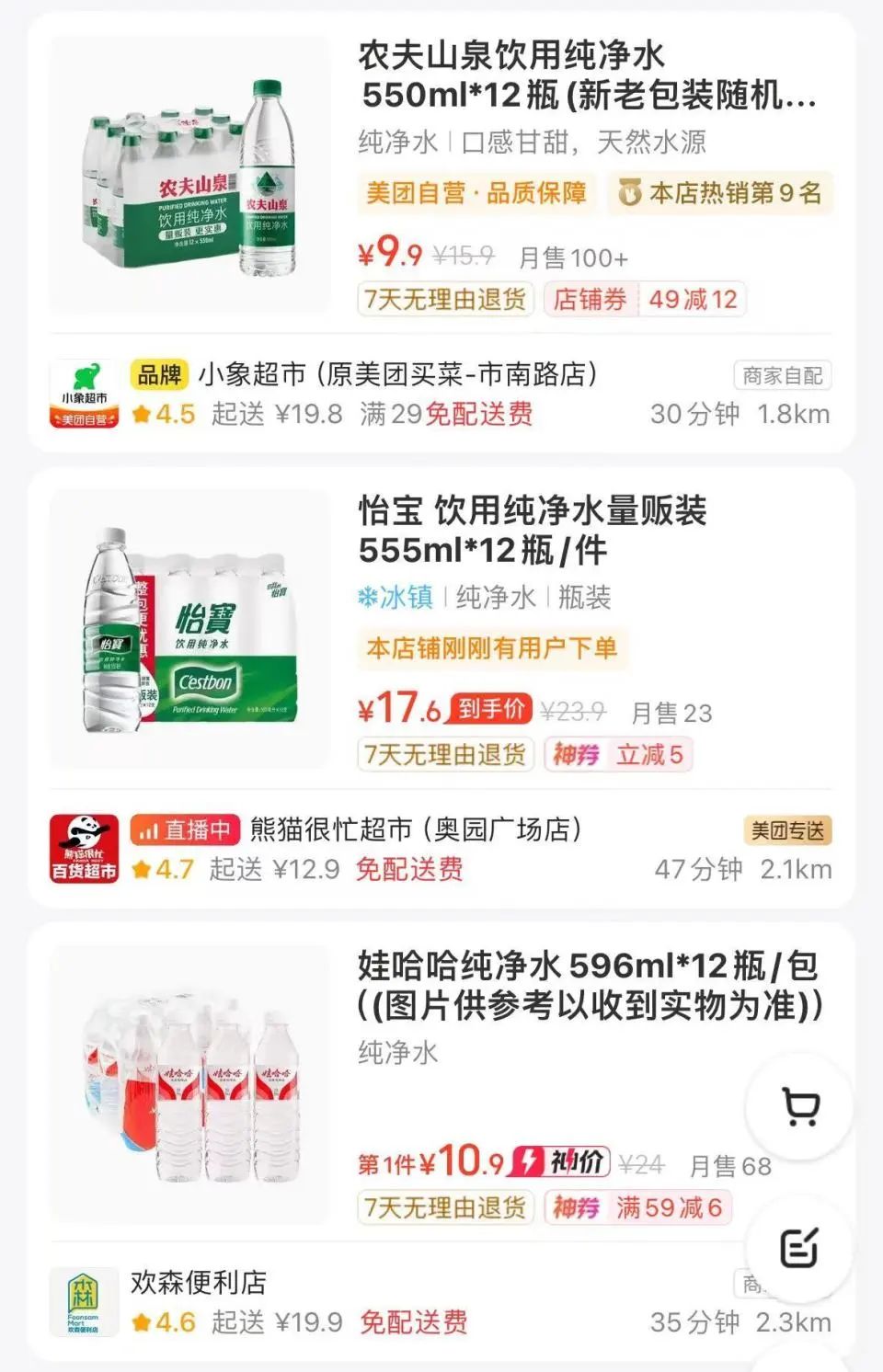Open the 农夫山泉饮用纯净水 product card
Image resolution: width=883 pixels, height=1372 pixels.
point(587,75)
